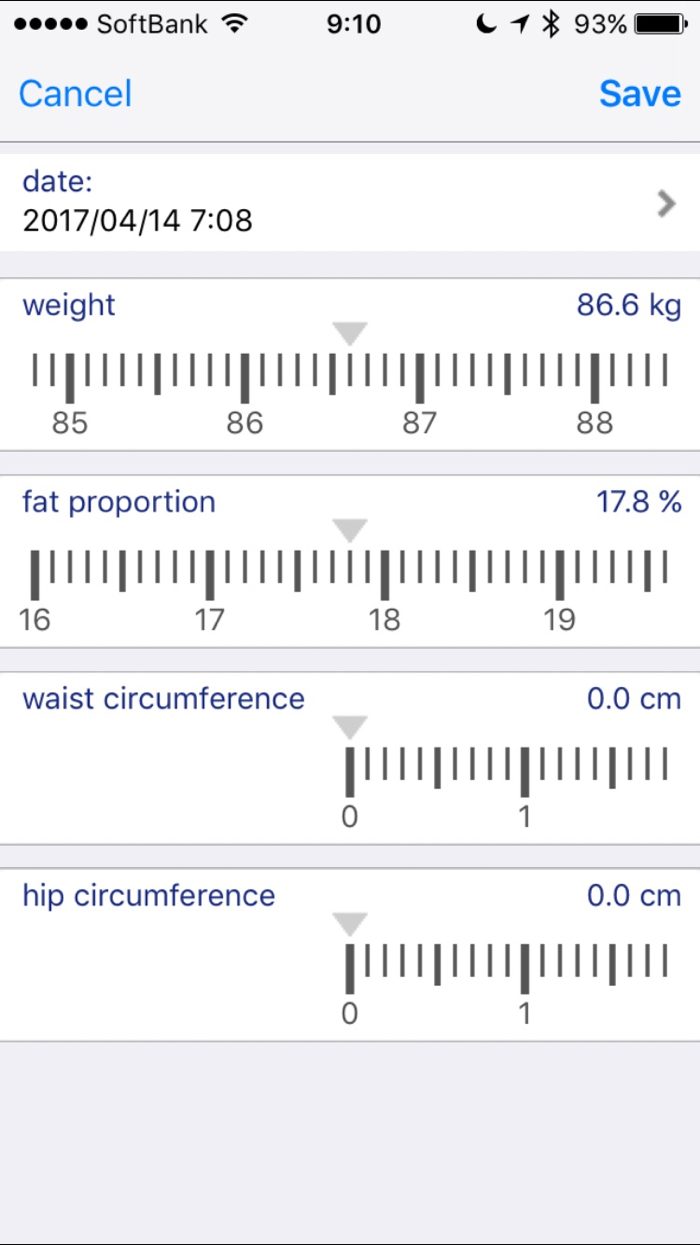Open the date row to change time
Viewport: 700px width, 1245px height.
[350, 202]
